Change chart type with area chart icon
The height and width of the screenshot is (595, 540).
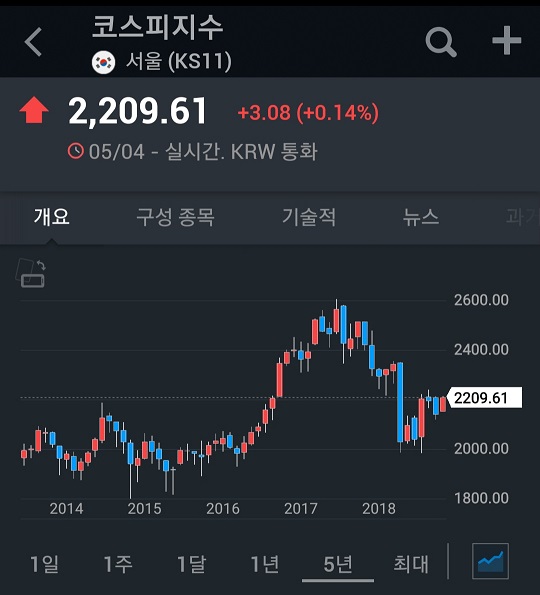(490, 561)
